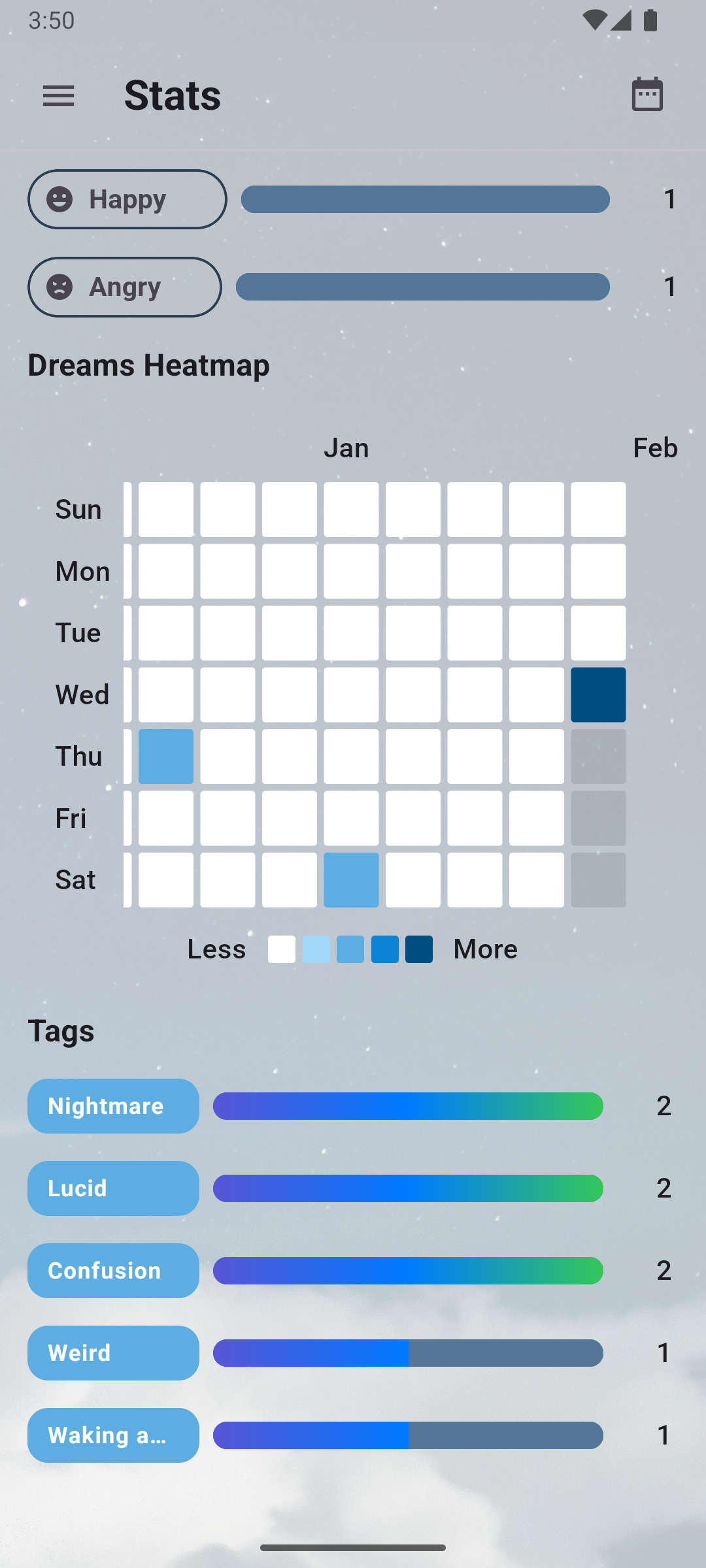Click the Nightmare tag progress bar
The image size is (706, 1568).
[x=408, y=1105]
